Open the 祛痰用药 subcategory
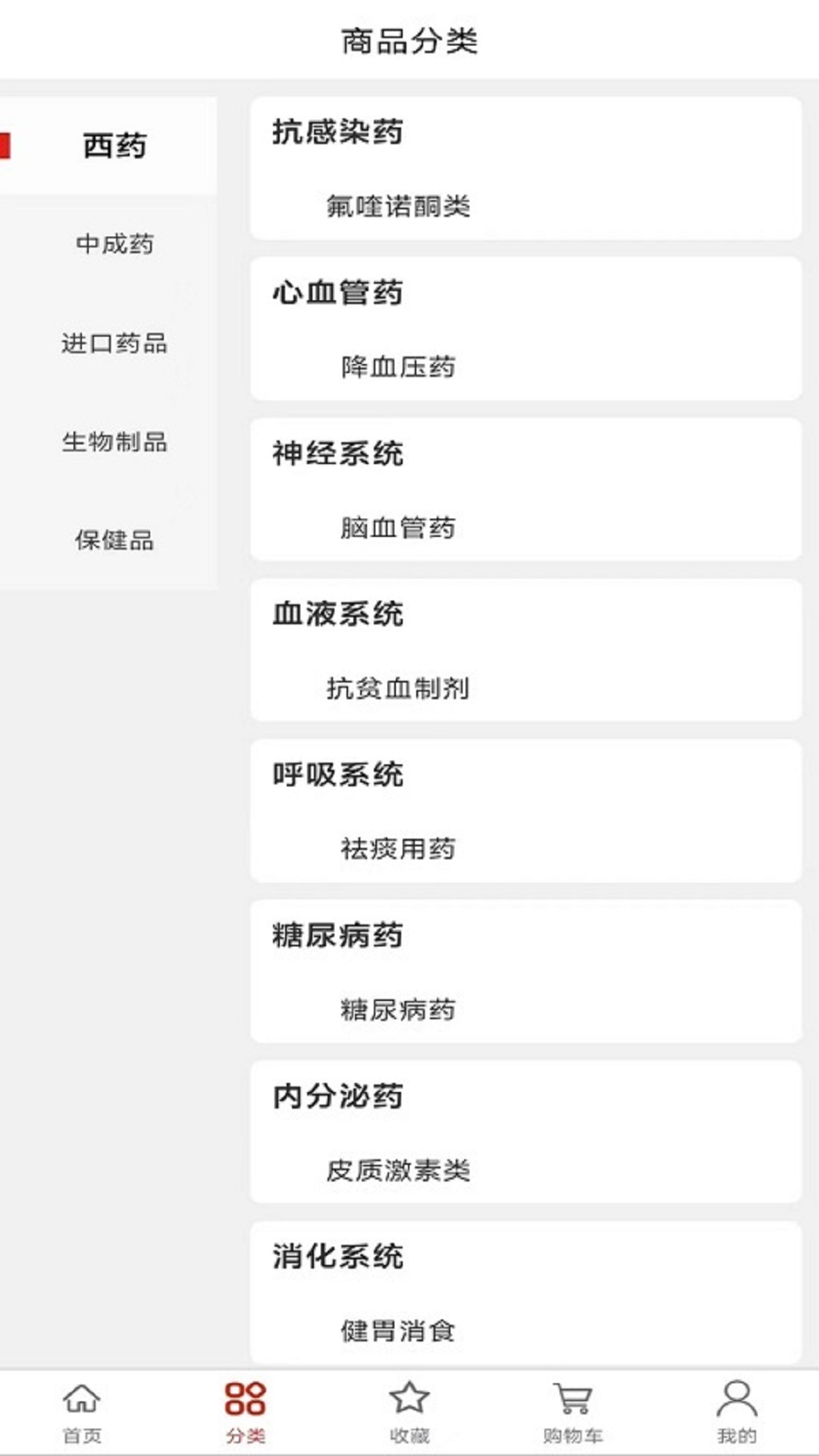This screenshot has height=1456, width=819. click(x=398, y=849)
